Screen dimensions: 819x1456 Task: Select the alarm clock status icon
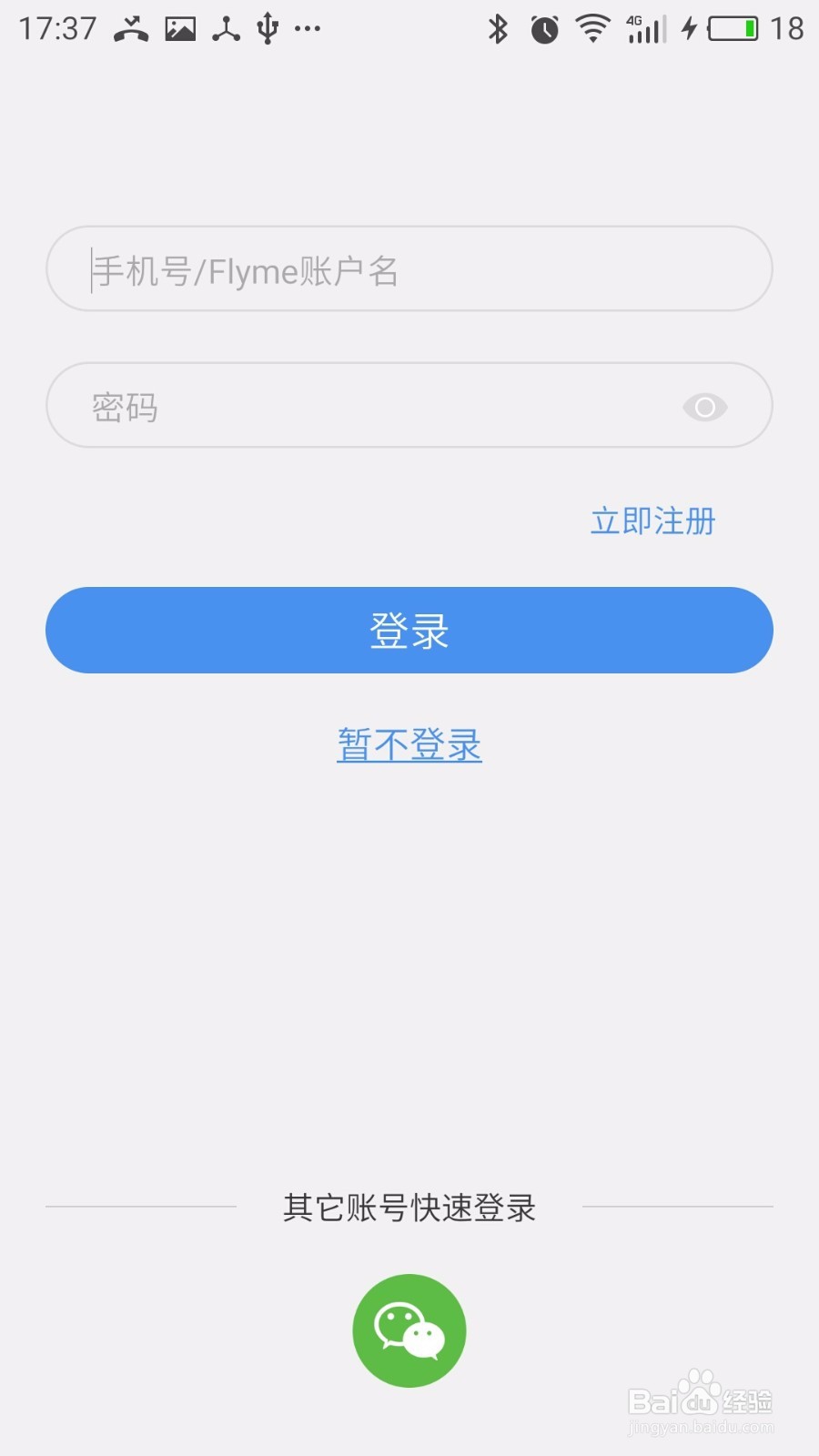coord(544,28)
